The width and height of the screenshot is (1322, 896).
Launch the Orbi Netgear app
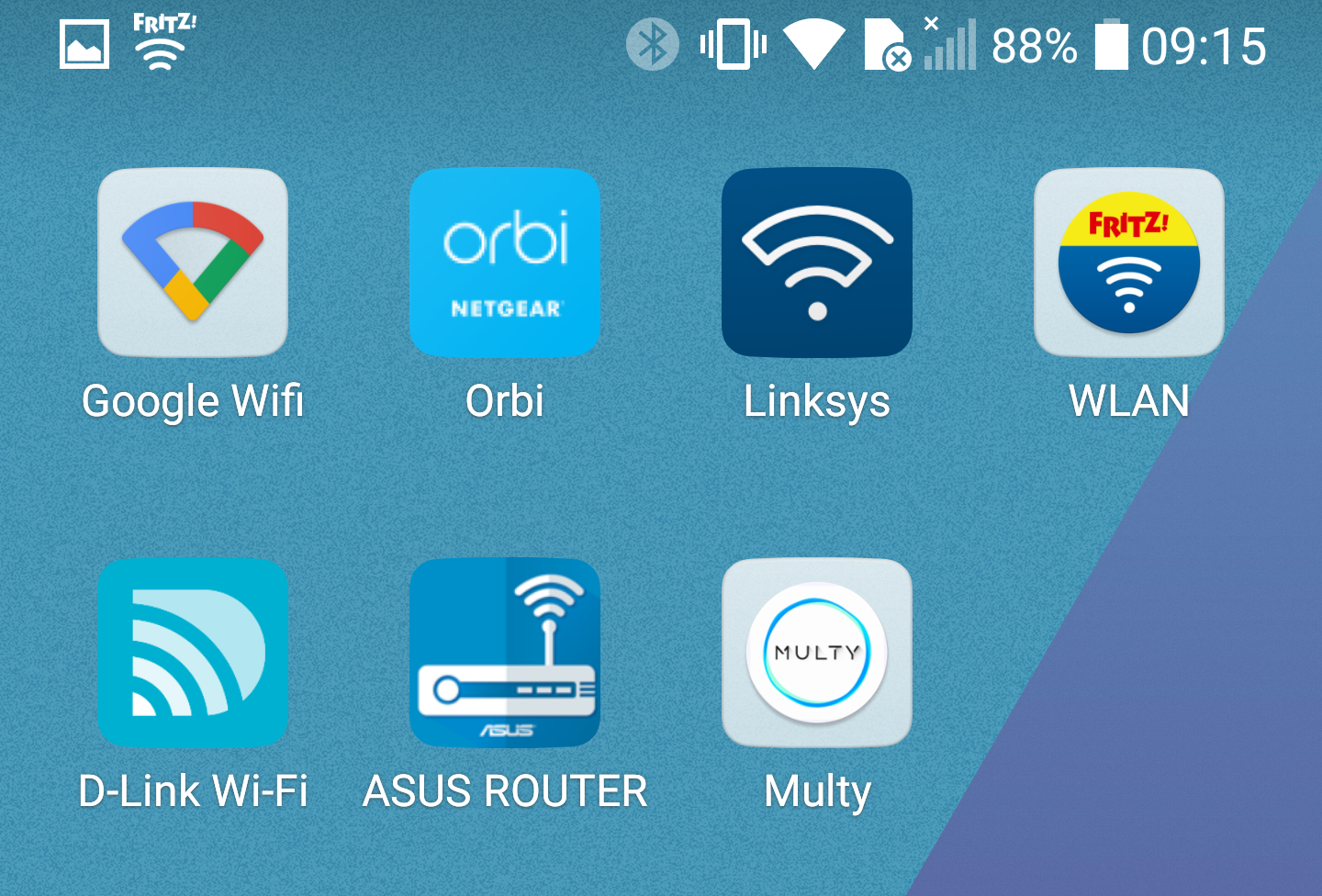point(505,263)
